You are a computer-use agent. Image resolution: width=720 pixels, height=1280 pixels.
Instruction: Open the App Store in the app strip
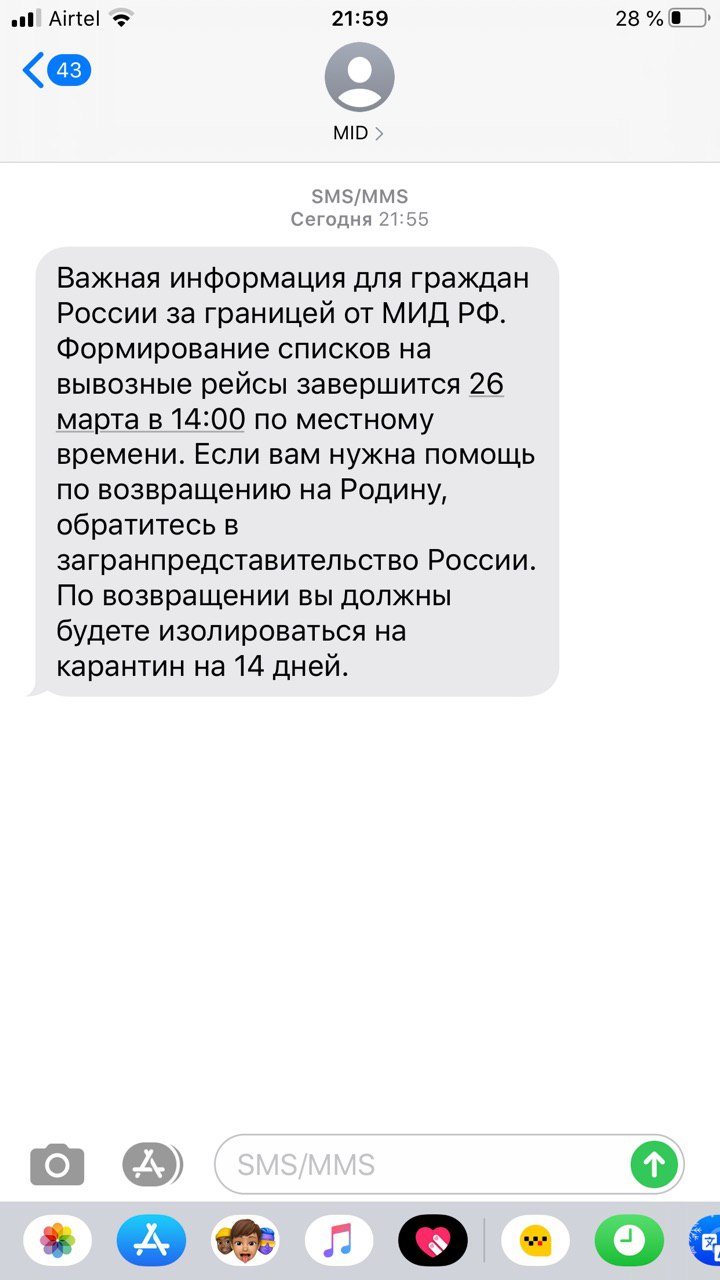coord(151,1242)
